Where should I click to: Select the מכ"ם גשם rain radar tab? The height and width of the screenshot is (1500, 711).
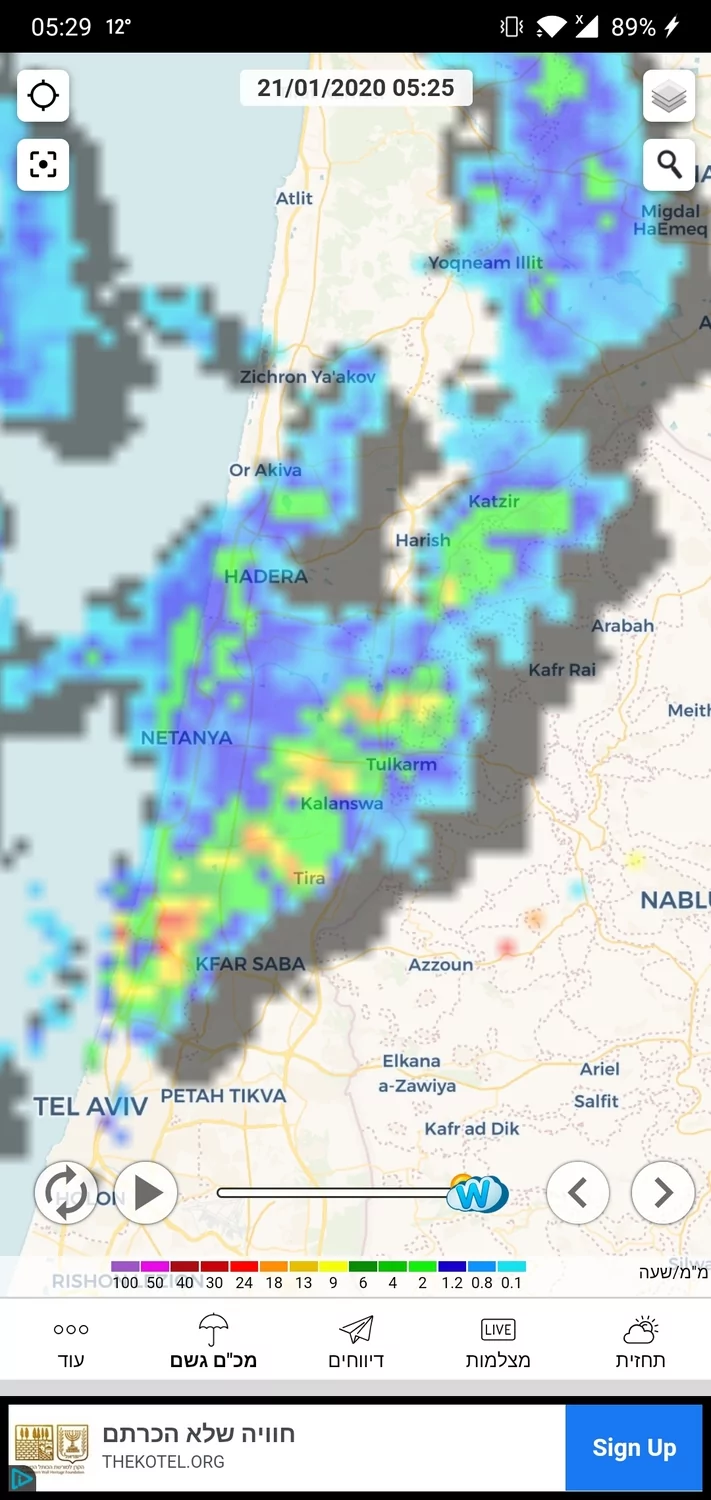point(213,1343)
